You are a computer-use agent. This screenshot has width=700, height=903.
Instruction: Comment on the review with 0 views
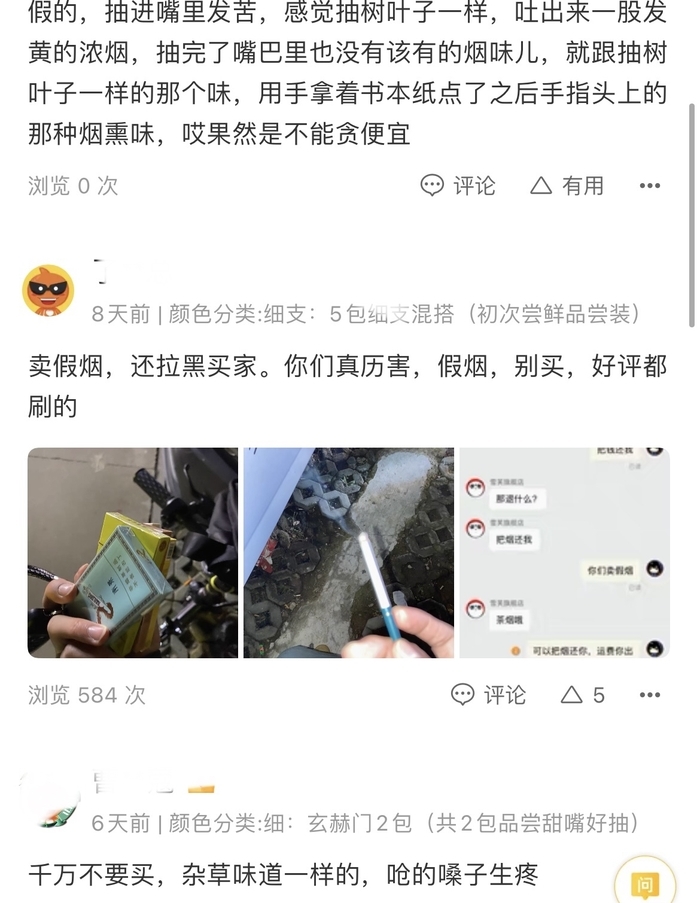tap(458, 186)
